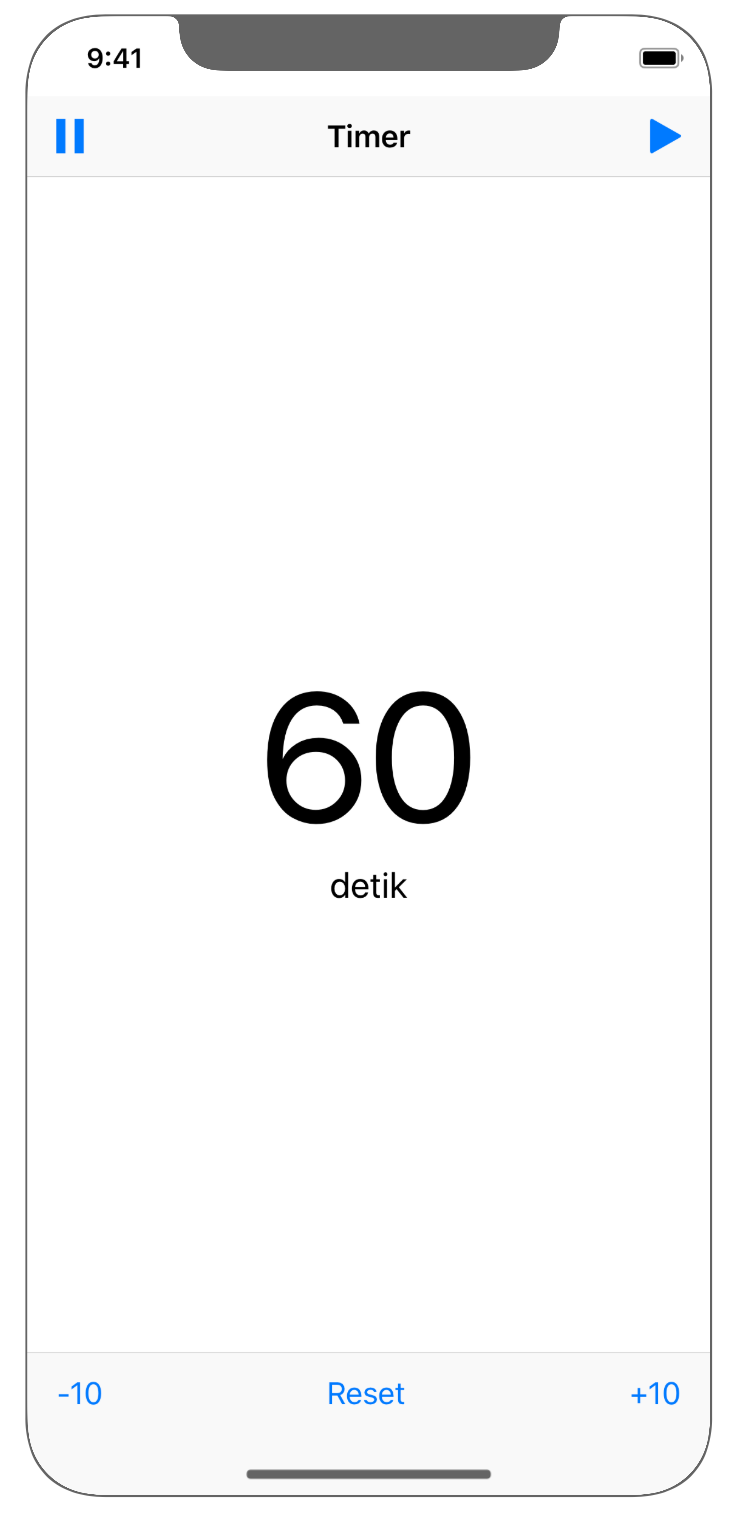This screenshot has height=1524, width=736.
Task: Select the detik label below the number
Action: click(x=368, y=885)
